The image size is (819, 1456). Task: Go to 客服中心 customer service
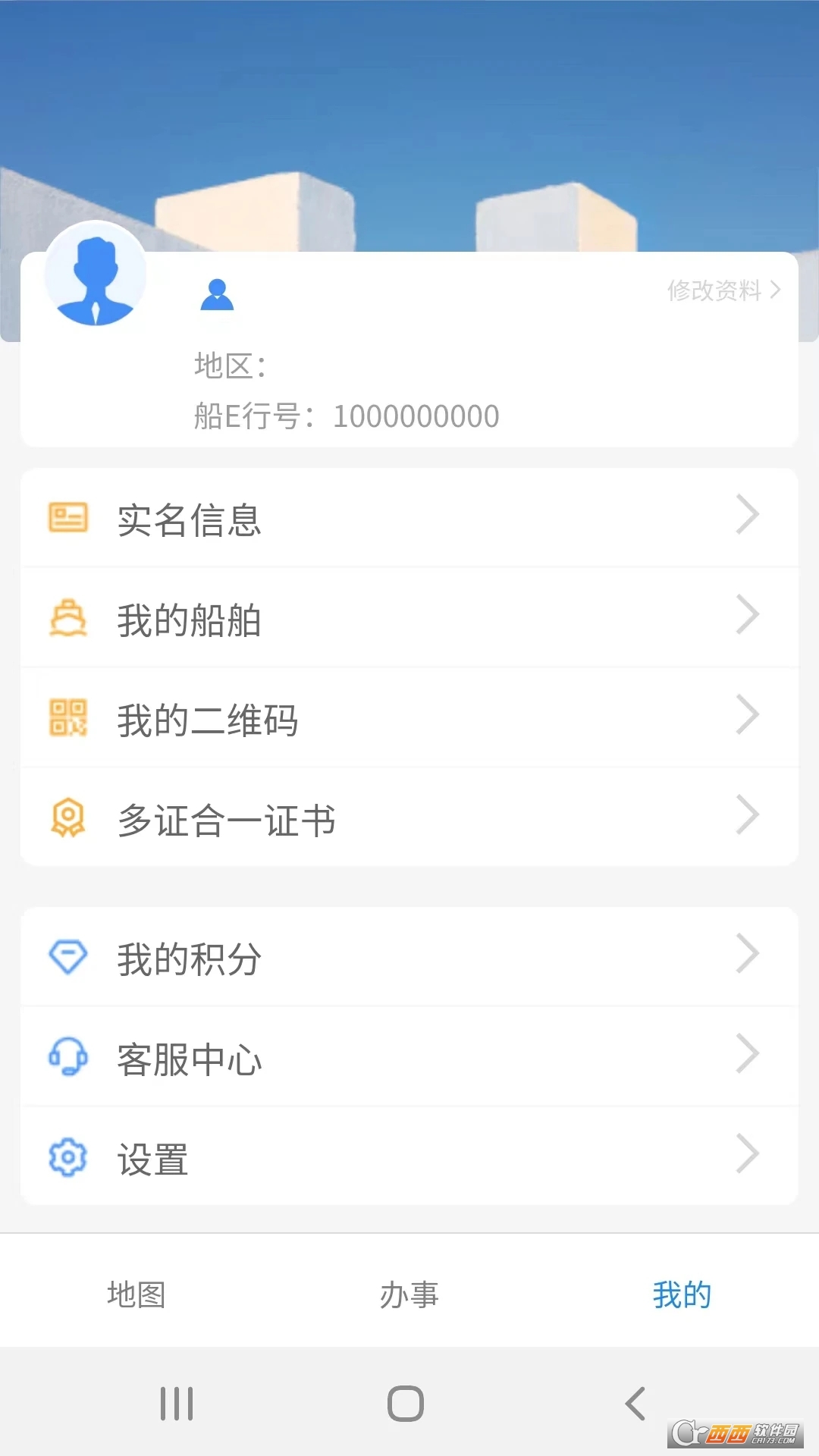(x=409, y=1058)
